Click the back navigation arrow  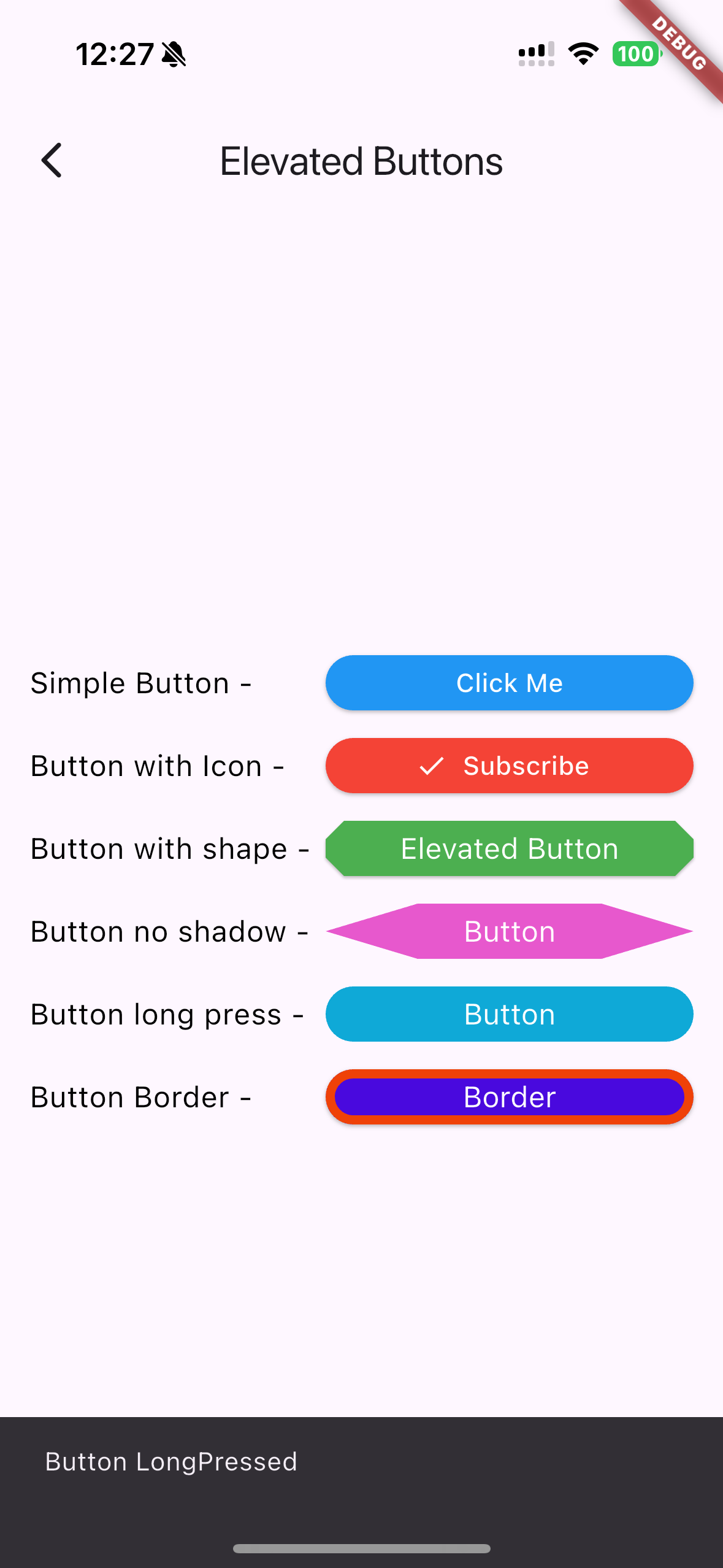[x=52, y=161]
